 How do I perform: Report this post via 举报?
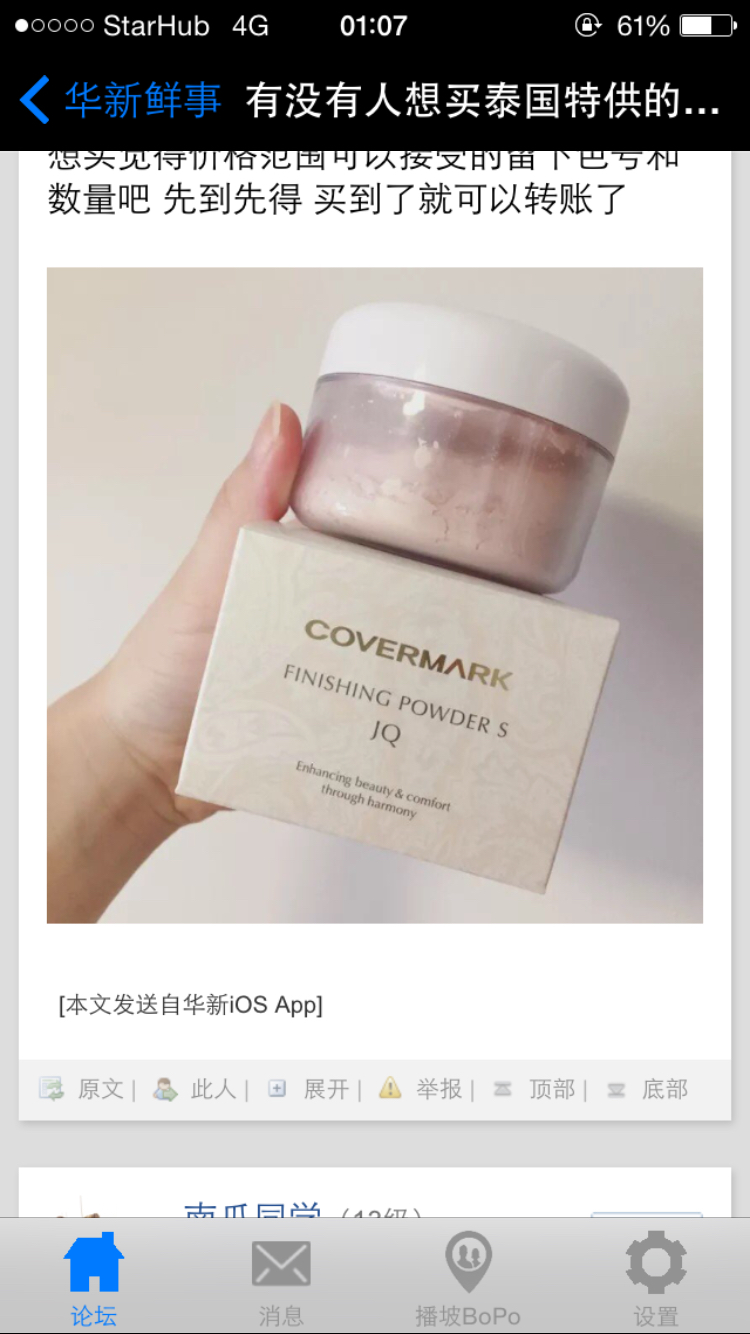click(423, 1089)
